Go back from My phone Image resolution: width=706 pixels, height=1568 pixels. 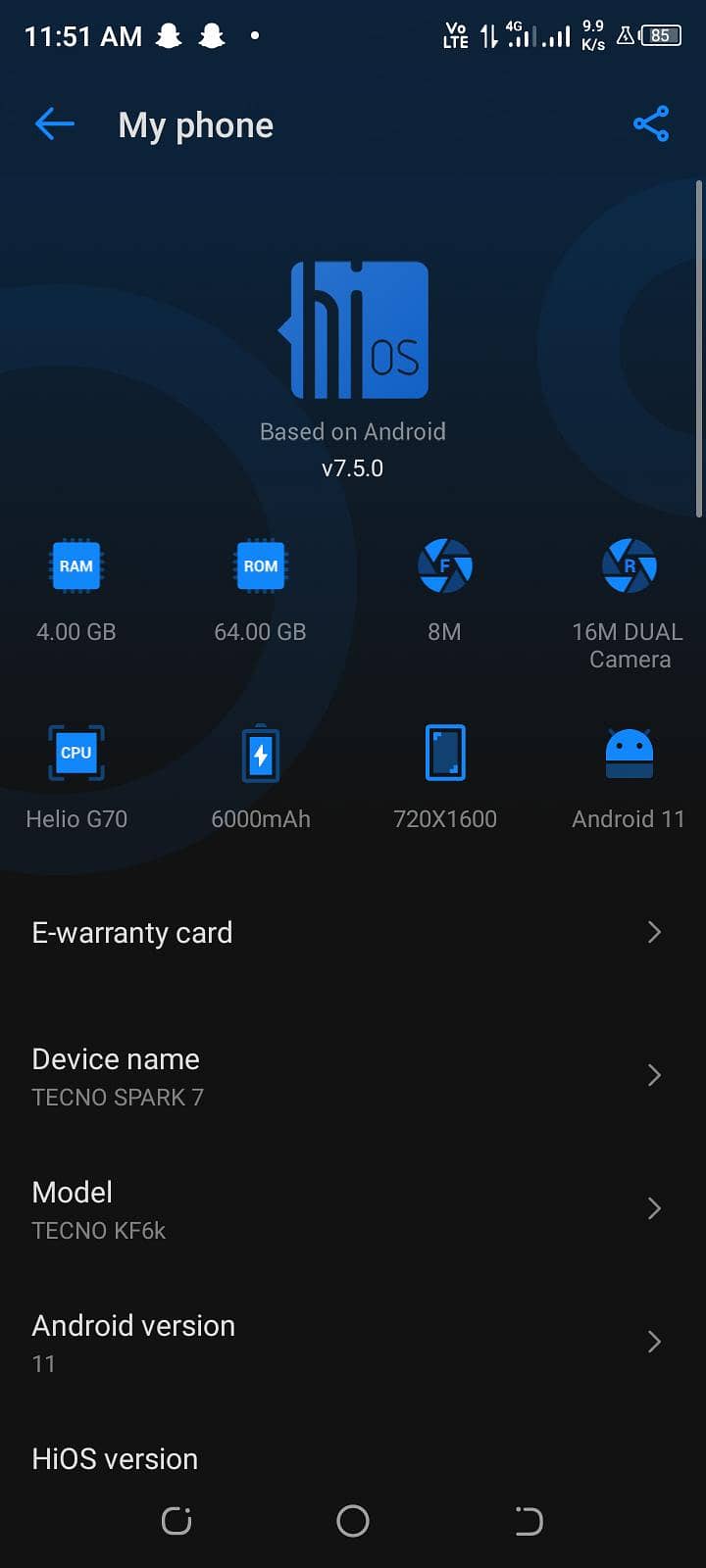tap(55, 124)
